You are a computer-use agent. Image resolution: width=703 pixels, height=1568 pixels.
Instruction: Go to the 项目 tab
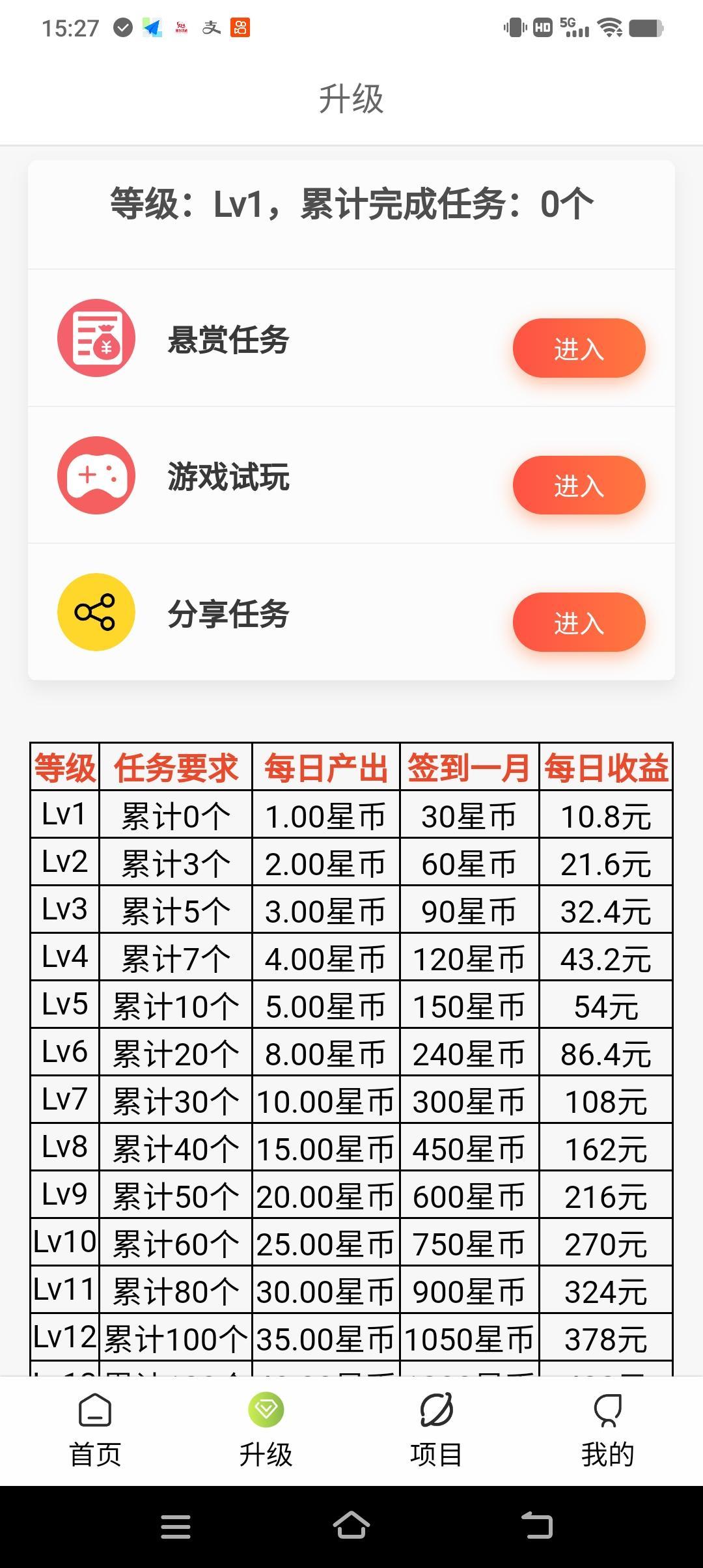(x=436, y=1431)
